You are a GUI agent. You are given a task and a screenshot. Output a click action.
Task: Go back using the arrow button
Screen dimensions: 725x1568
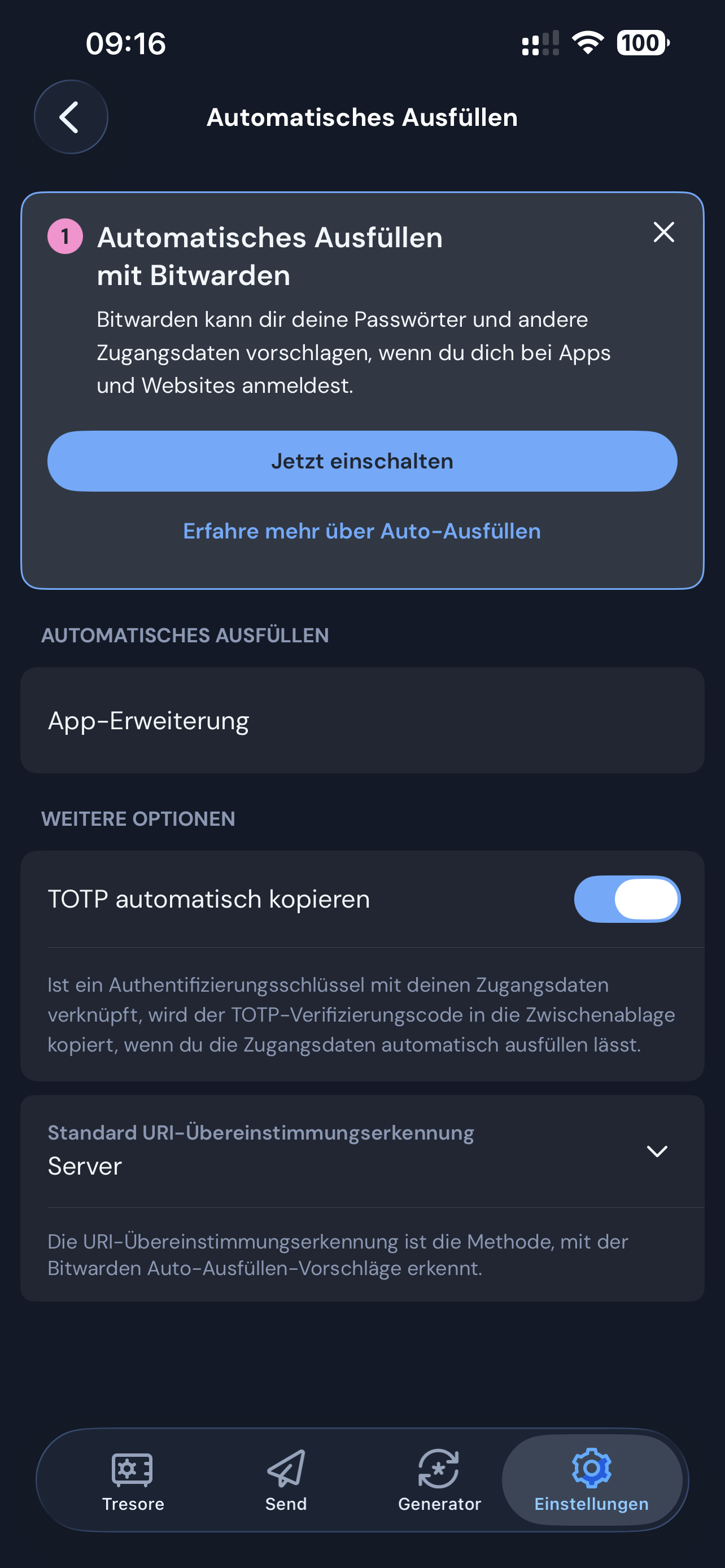pyautogui.click(x=71, y=117)
